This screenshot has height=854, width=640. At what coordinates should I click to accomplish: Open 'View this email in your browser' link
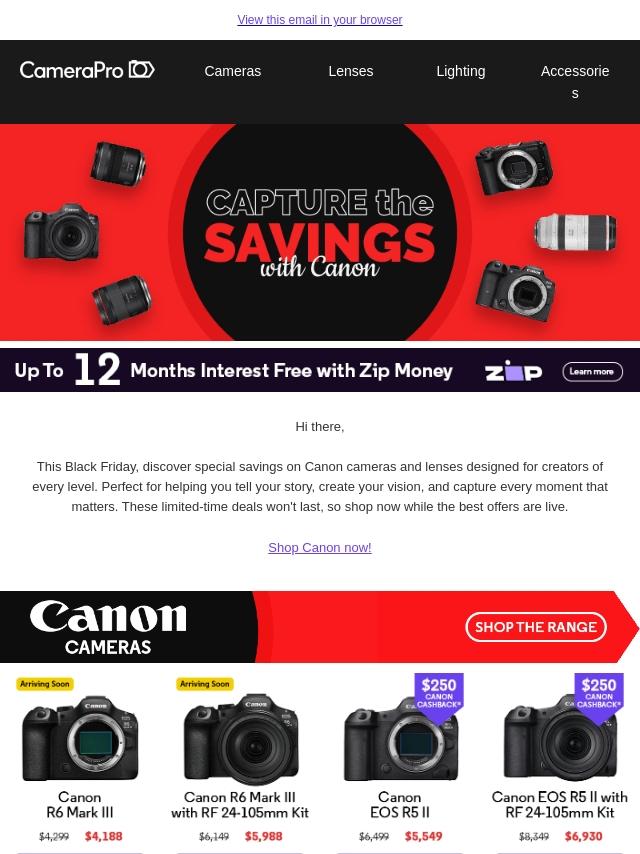[x=320, y=20]
